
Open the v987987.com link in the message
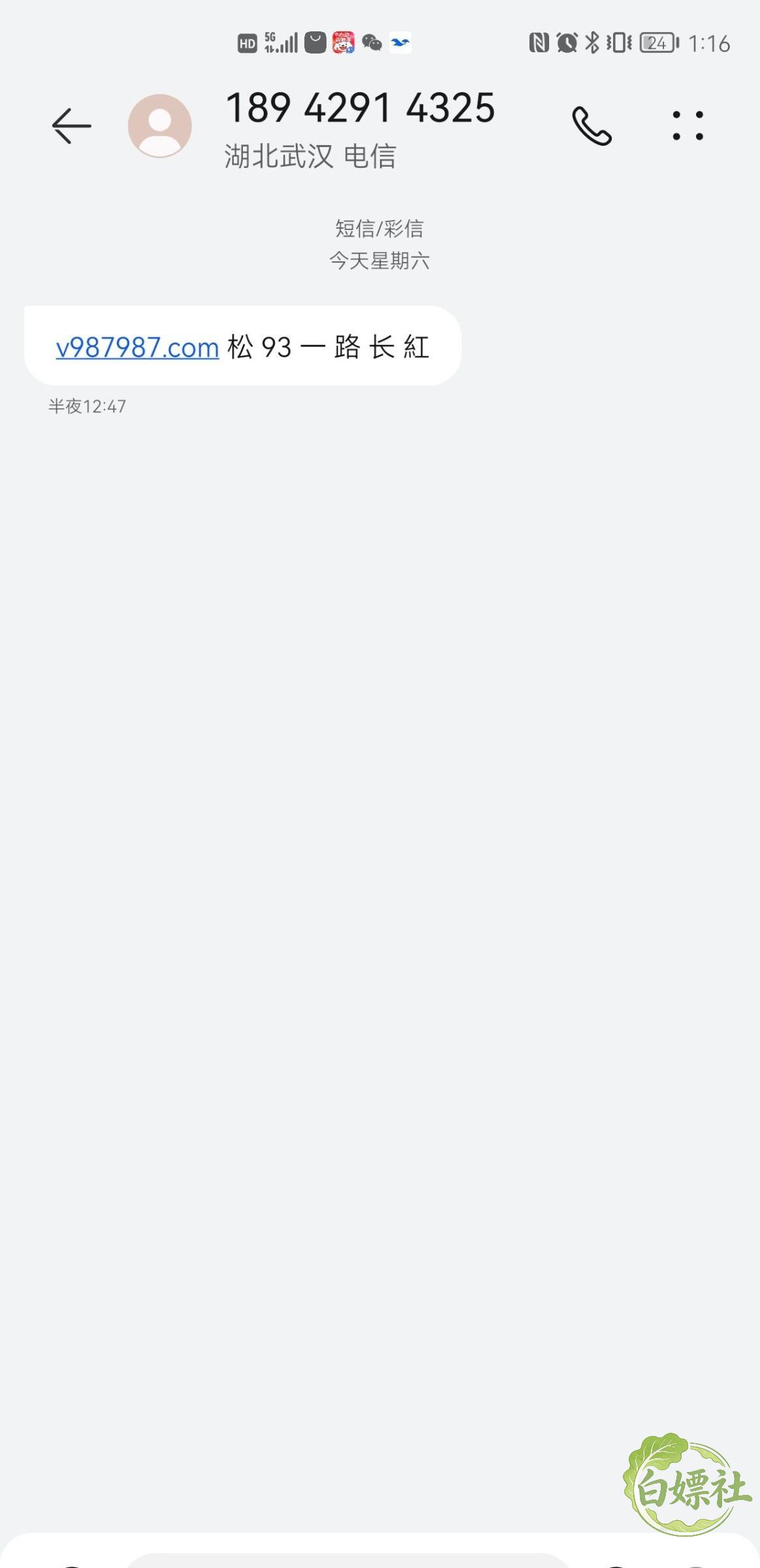coord(137,347)
